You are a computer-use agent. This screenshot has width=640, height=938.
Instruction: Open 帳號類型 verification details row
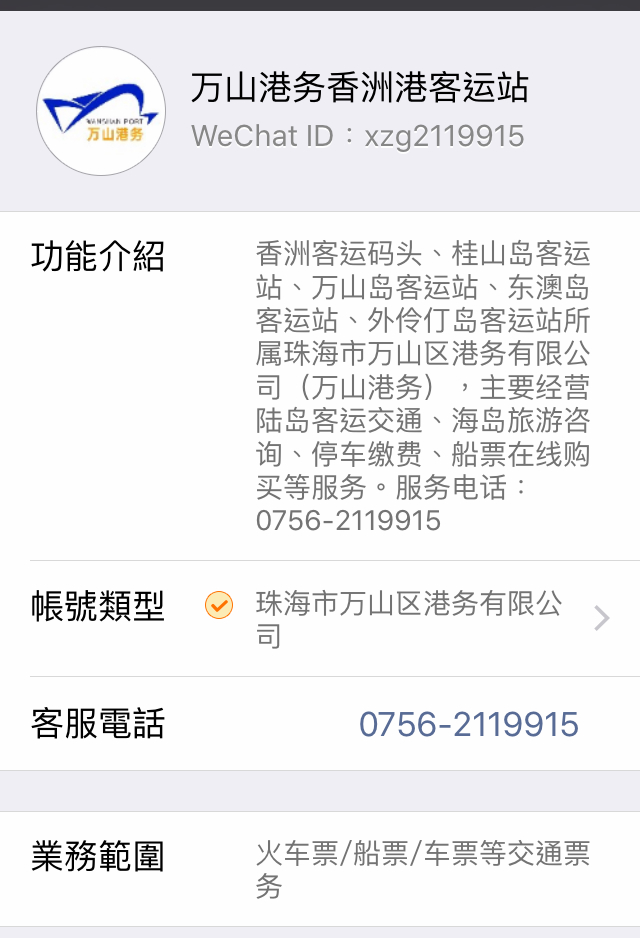(320, 619)
